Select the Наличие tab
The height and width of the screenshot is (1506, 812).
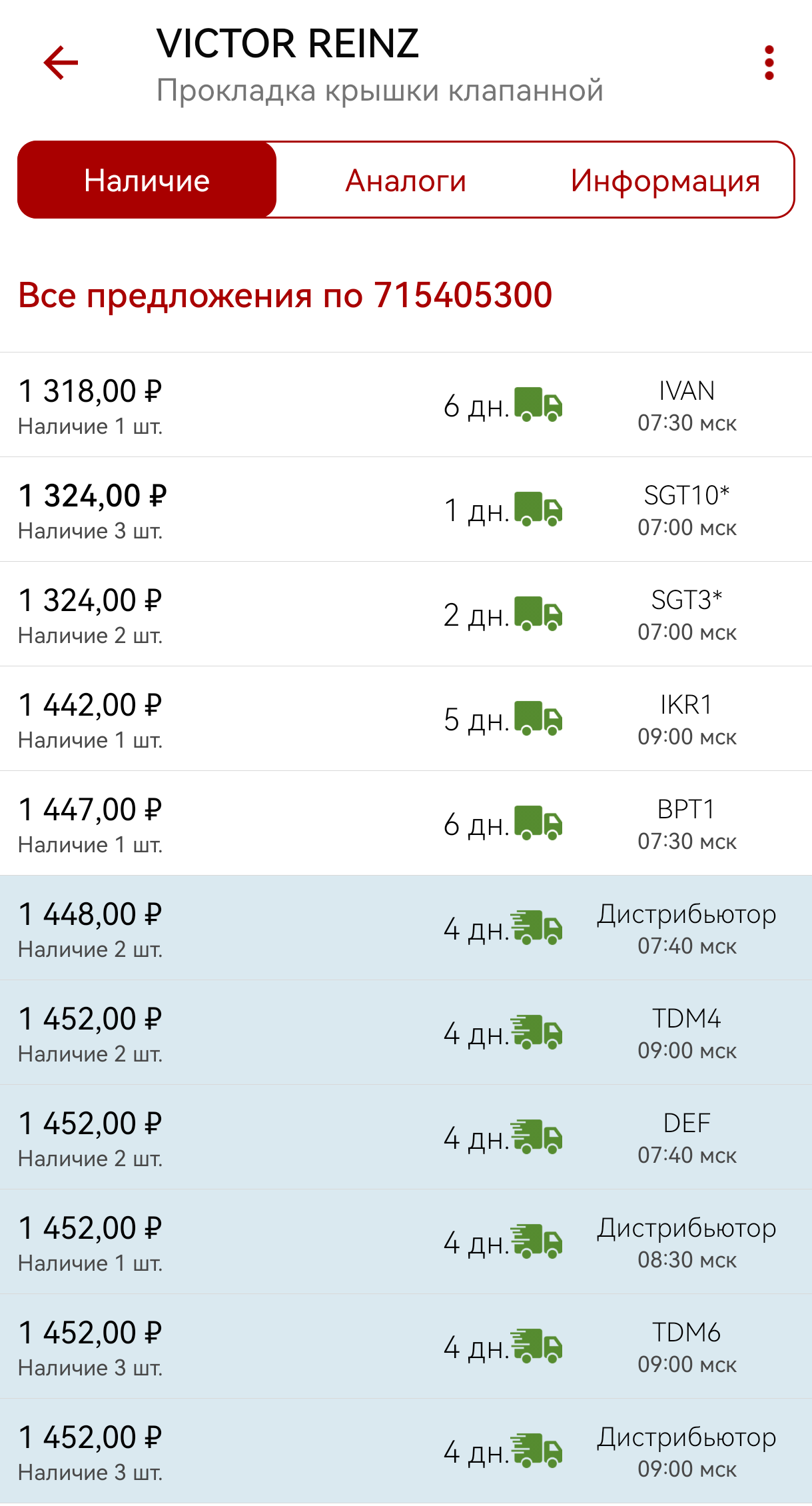tap(147, 180)
